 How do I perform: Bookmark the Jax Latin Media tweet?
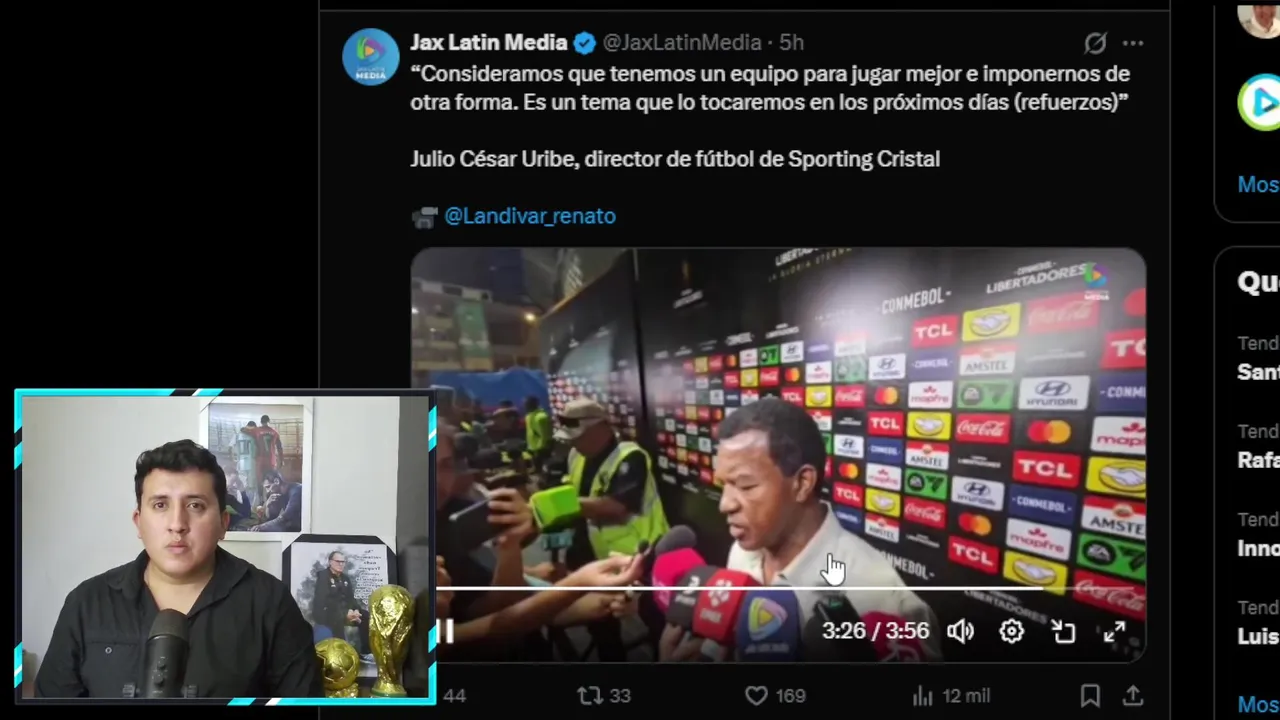tap(1090, 696)
